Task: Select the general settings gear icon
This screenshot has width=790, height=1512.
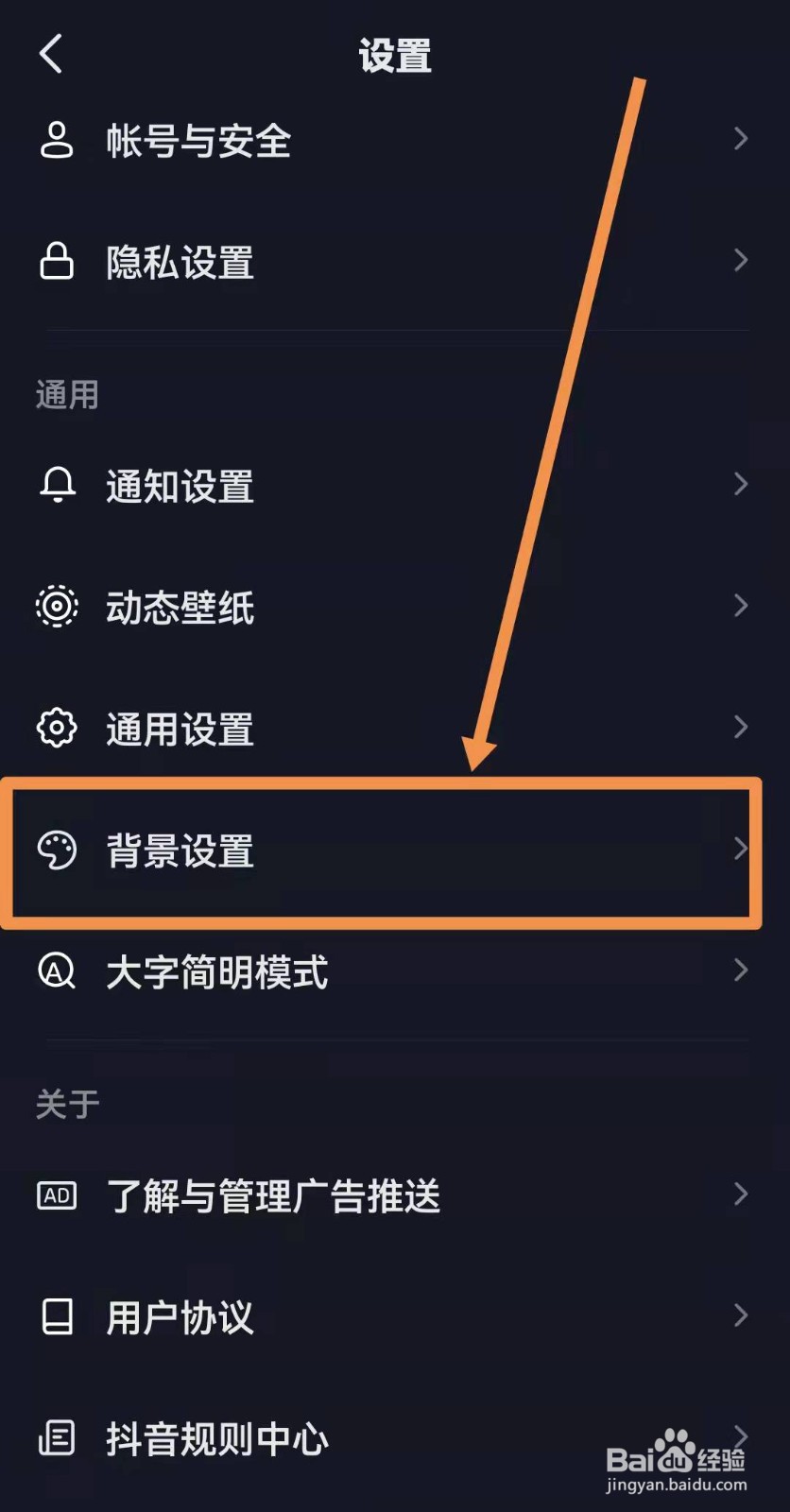Action: point(57,728)
